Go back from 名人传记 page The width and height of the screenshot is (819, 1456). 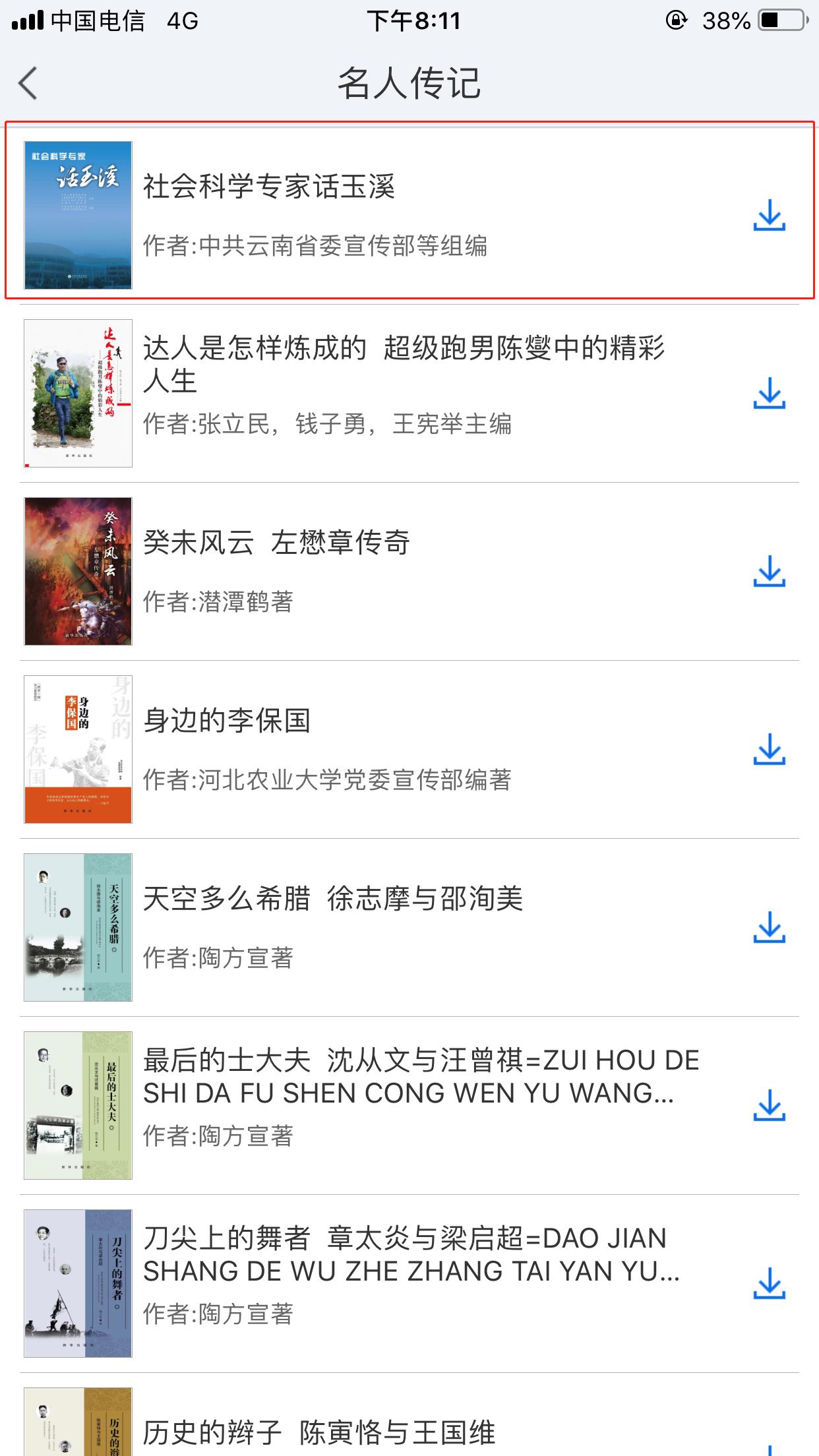coord(28,84)
